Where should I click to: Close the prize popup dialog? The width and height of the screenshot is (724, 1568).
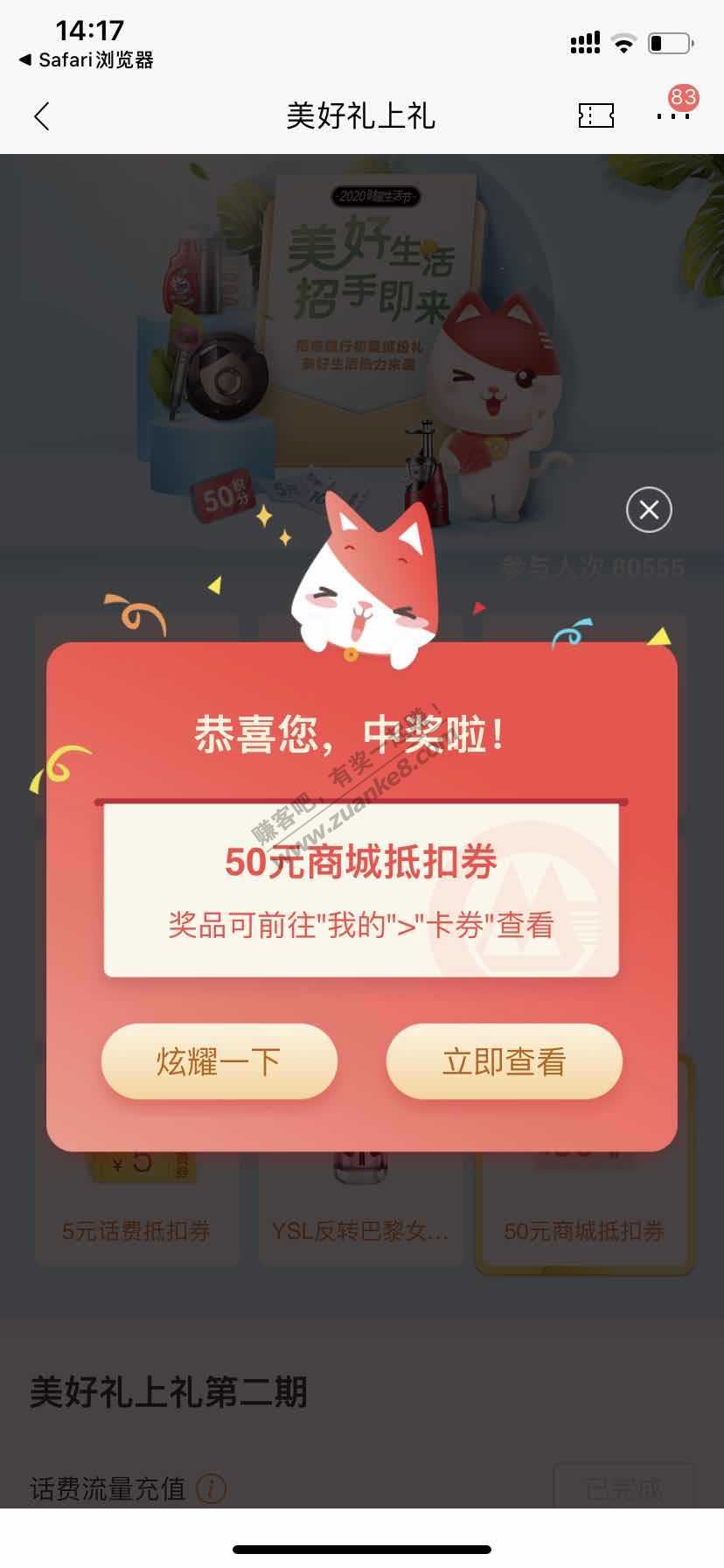(649, 509)
